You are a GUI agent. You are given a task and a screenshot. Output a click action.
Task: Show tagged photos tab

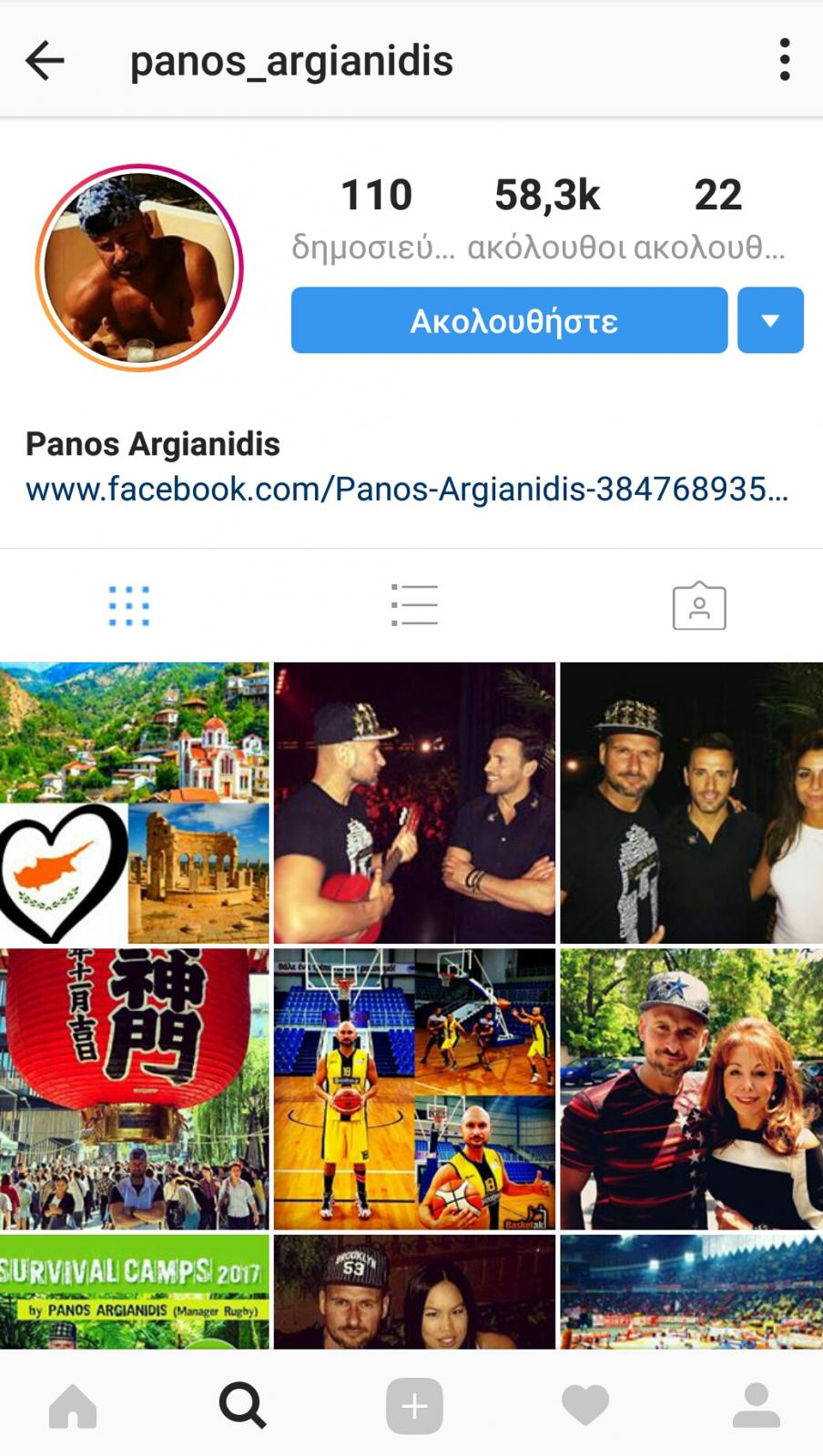pos(698,606)
